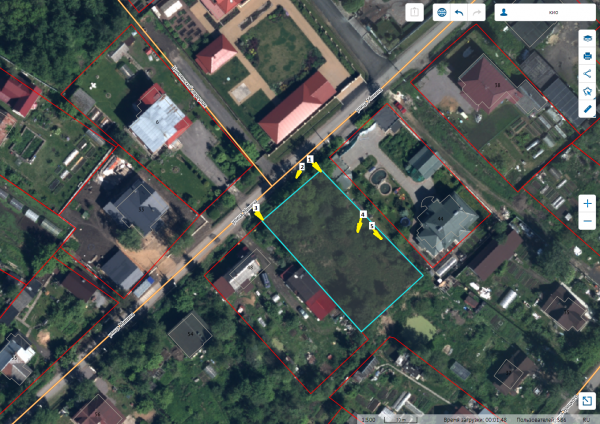The width and height of the screenshot is (600, 424).
Task: Tap the export icon in the top bar
Action: (x=416, y=12)
